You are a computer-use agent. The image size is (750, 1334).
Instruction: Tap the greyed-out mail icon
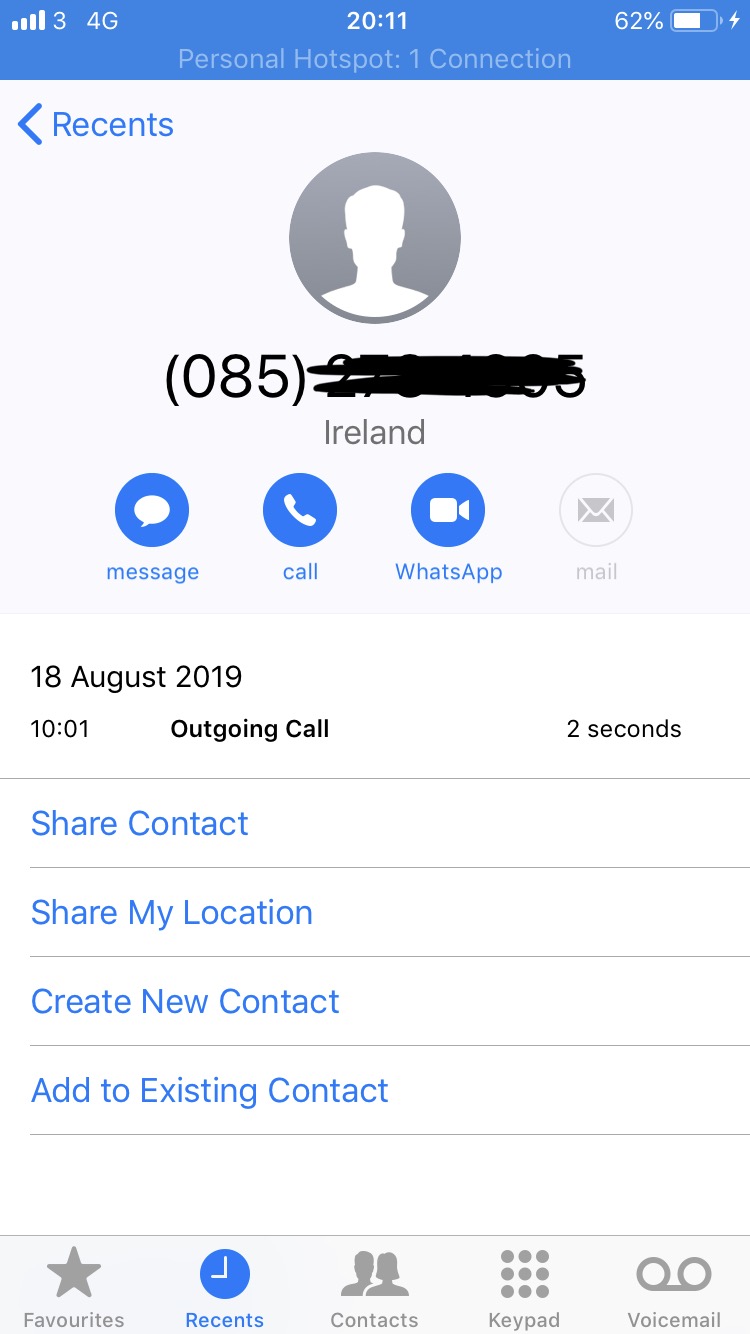click(596, 509)
